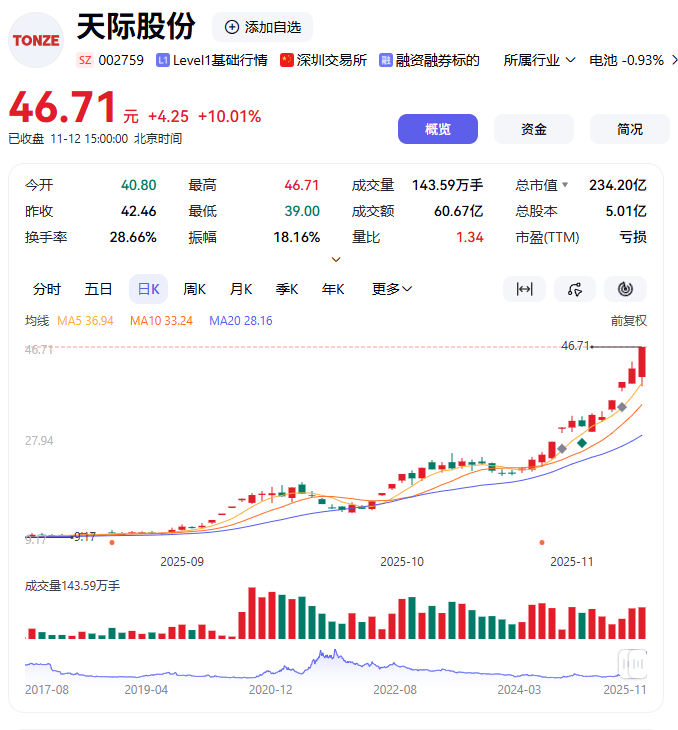Screen dimensions: 678x730
Task: Select the 日K chart period
Action: coord(148,289)
